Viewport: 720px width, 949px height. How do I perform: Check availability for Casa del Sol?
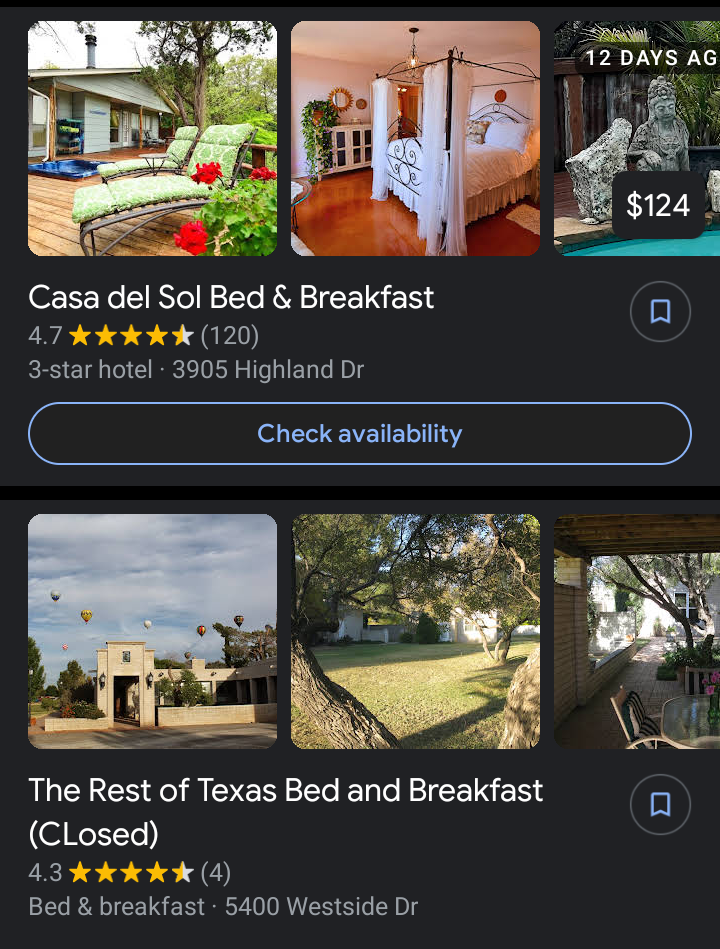pyautogui.click(x=360, y=434)
